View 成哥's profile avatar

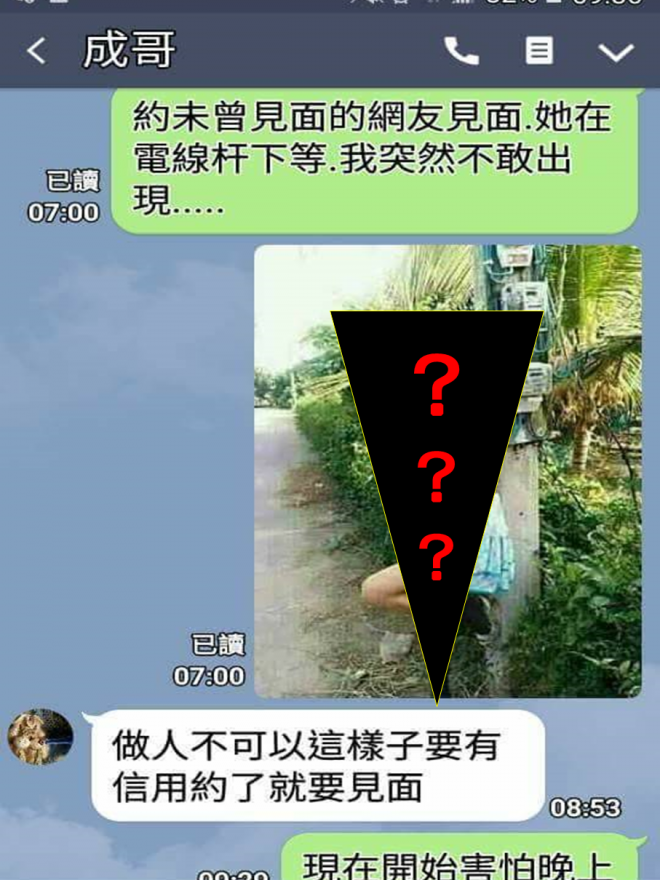click(41, 738)
